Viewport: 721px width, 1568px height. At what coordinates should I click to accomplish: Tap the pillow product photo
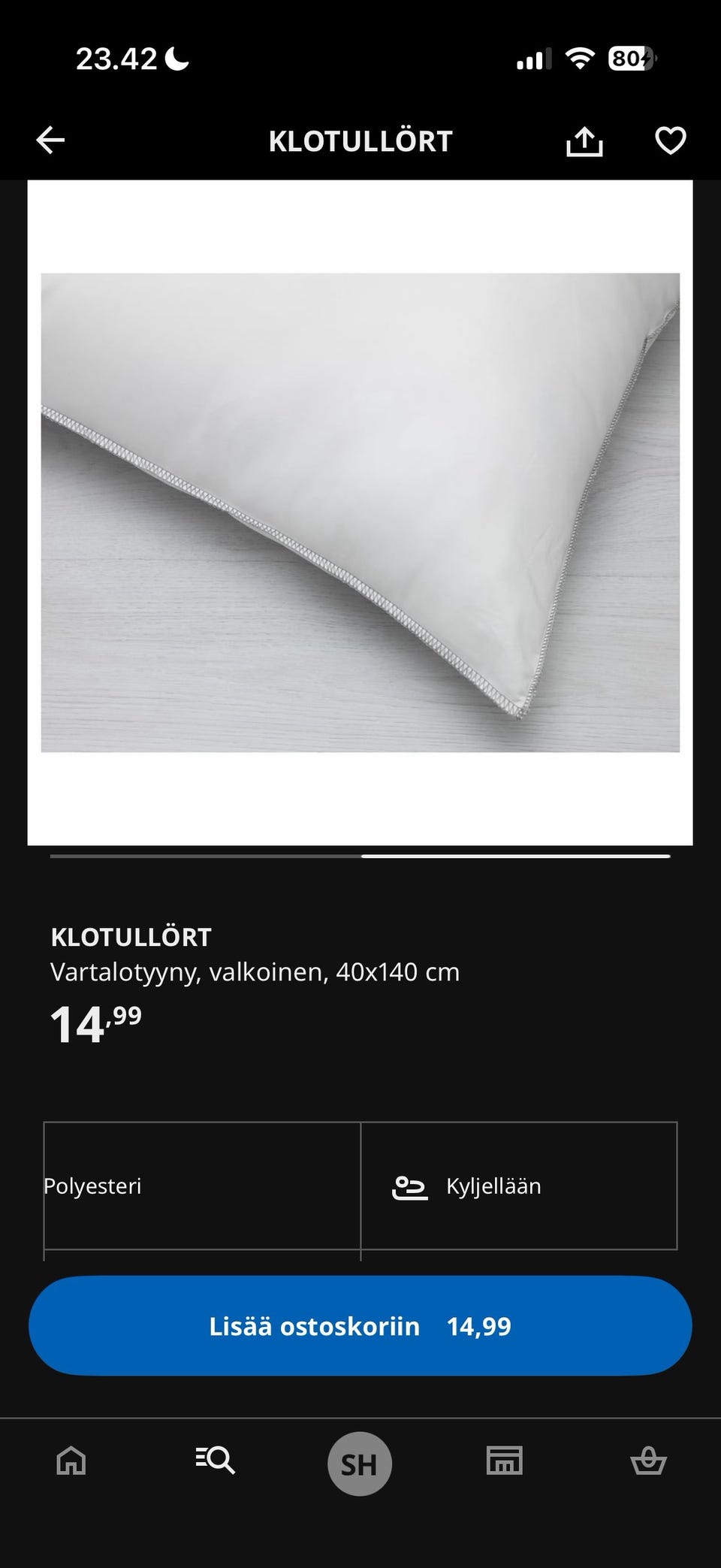point(360,511)
